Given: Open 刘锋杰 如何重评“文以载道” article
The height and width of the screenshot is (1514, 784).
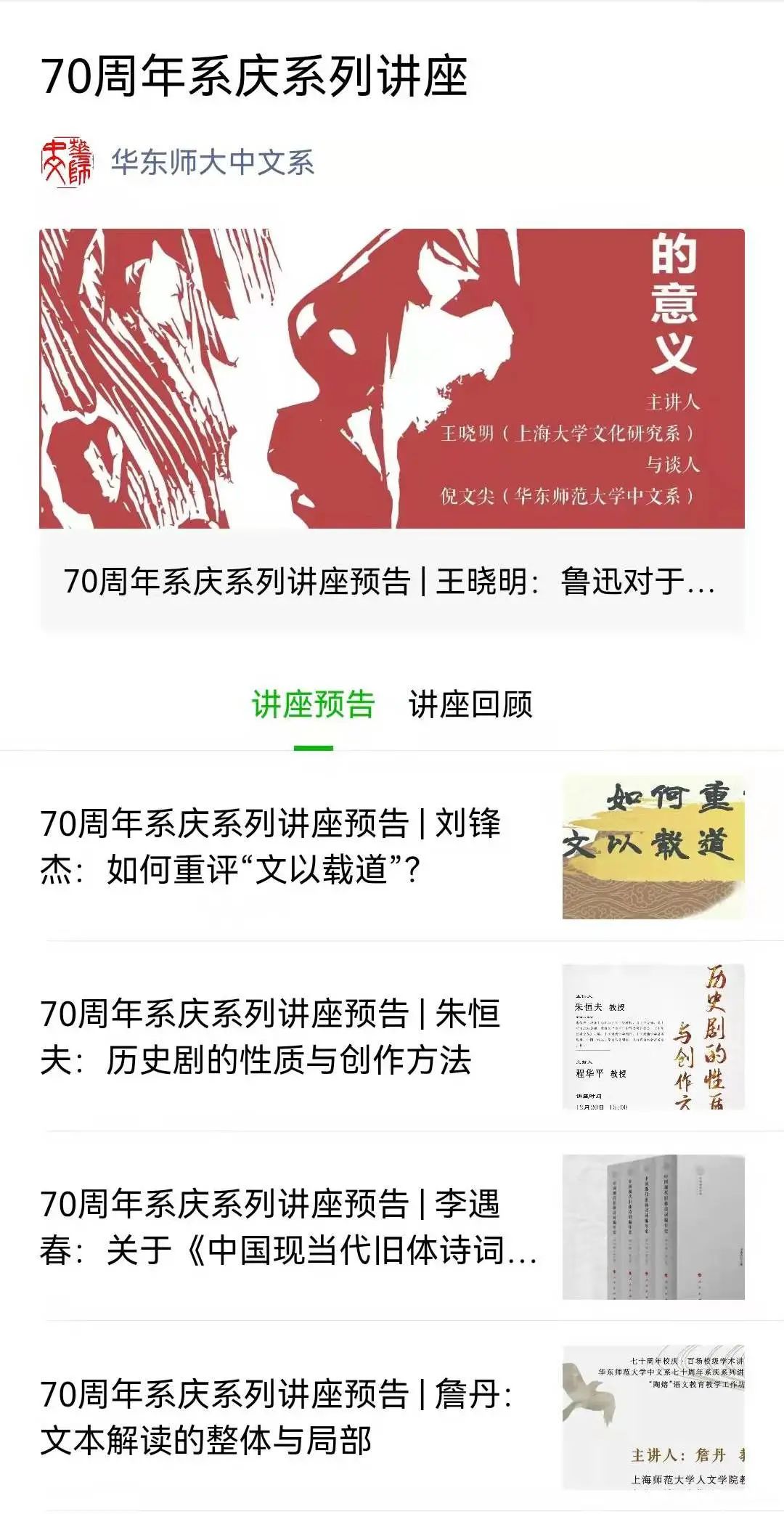Looking at the screenshot, I should (x=290, y=847).
